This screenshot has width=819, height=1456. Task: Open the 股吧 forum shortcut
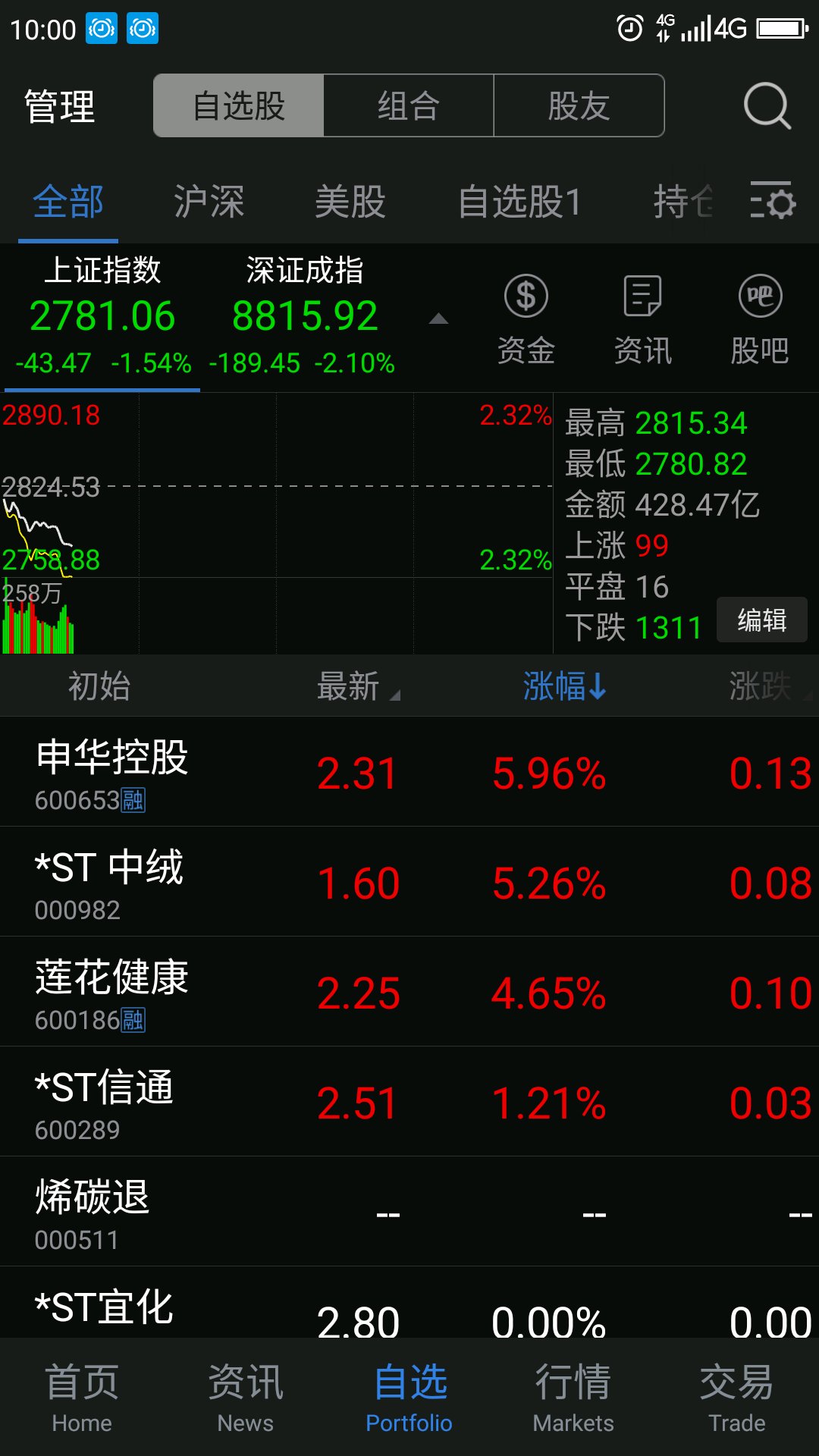pos(760,320)
